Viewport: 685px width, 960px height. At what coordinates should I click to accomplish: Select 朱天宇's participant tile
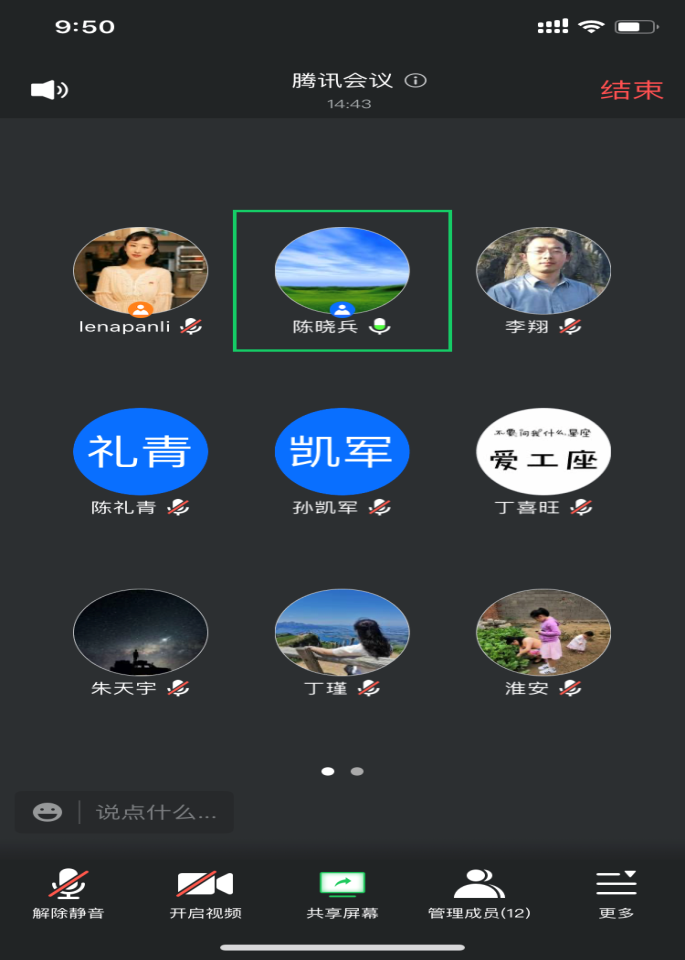coord(140,632)
